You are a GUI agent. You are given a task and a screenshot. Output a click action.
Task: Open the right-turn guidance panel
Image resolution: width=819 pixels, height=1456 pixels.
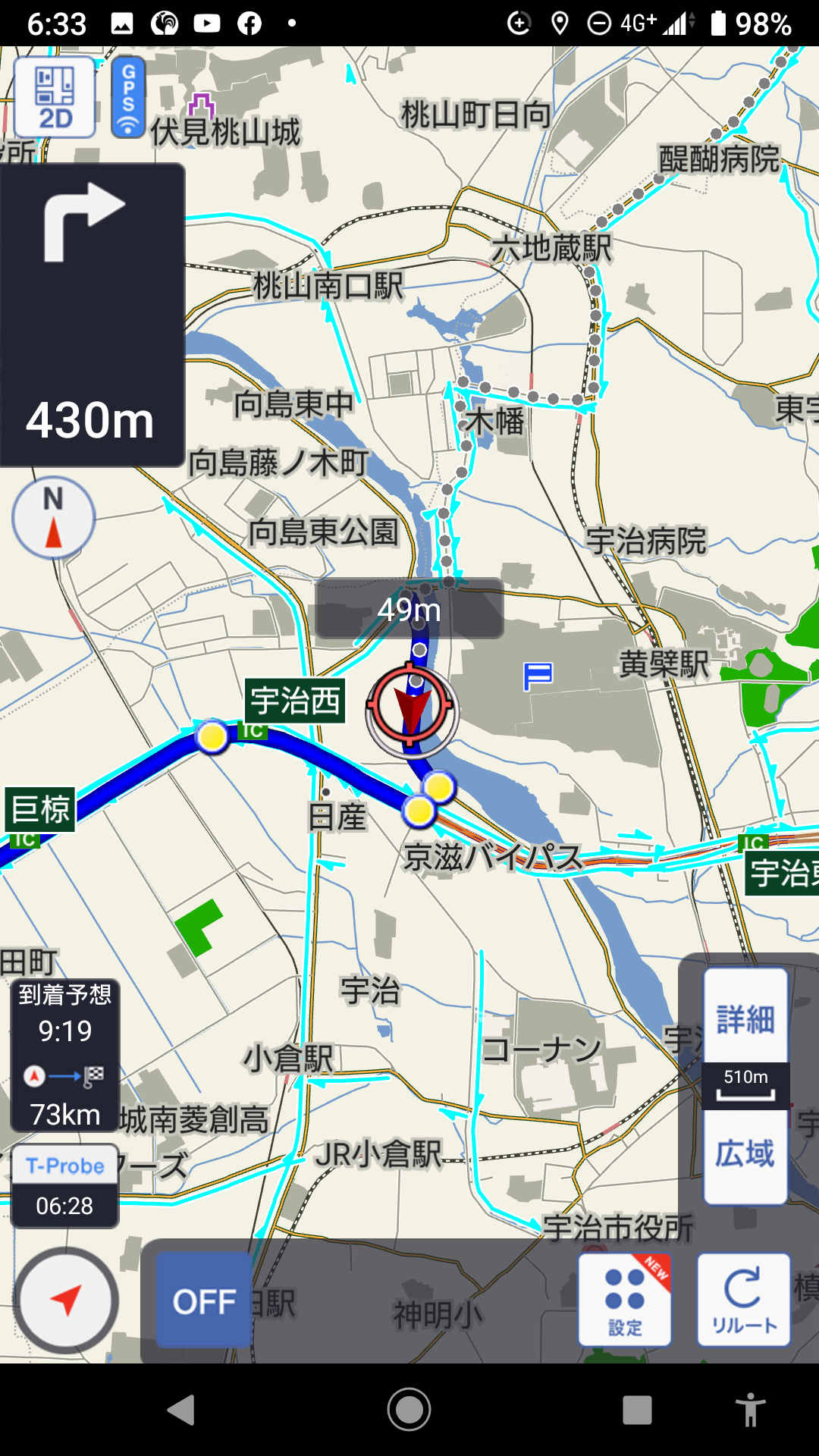tap(92, 315)
